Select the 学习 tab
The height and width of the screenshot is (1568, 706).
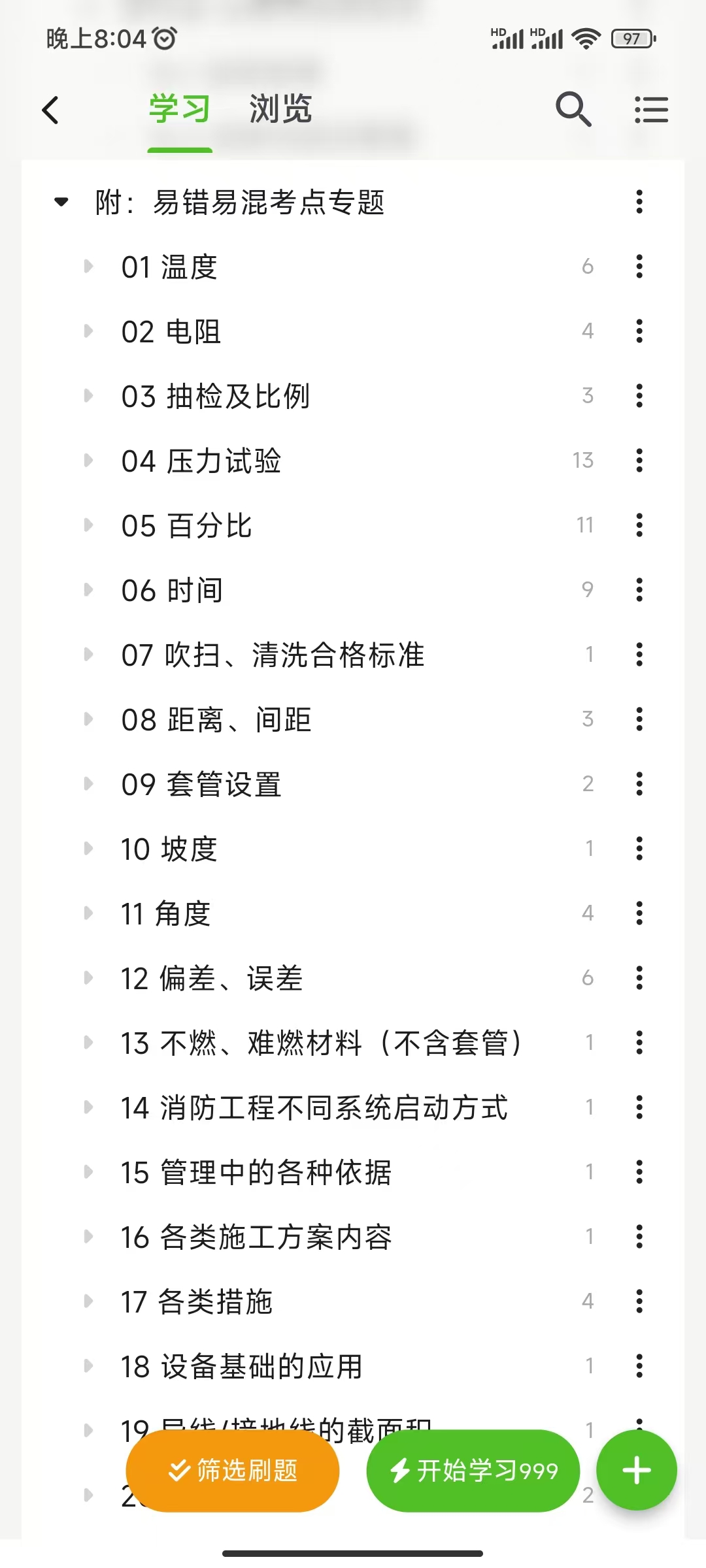click(x=180, y=108)
